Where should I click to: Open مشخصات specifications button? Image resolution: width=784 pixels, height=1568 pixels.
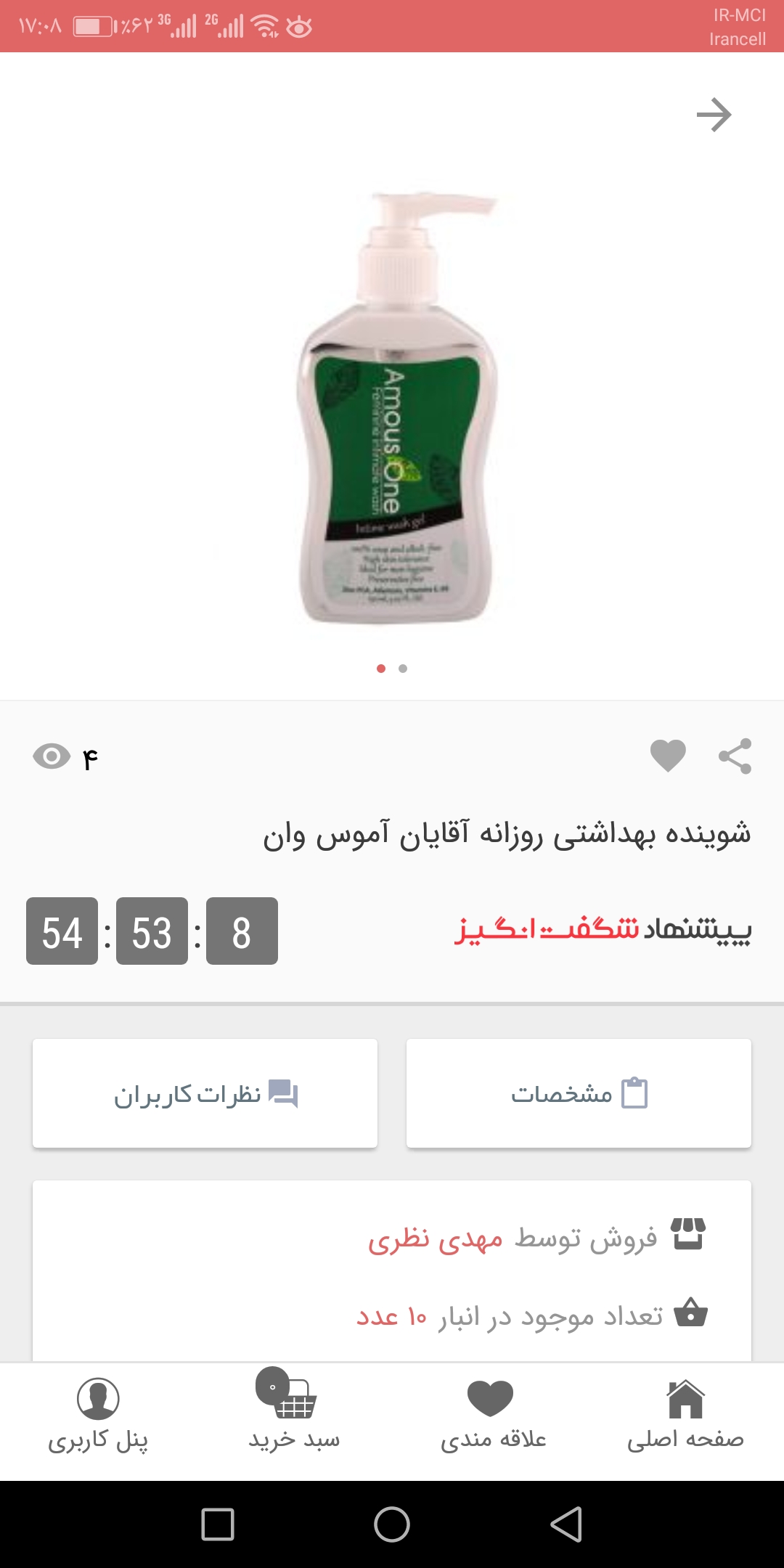coord(579,1093)
